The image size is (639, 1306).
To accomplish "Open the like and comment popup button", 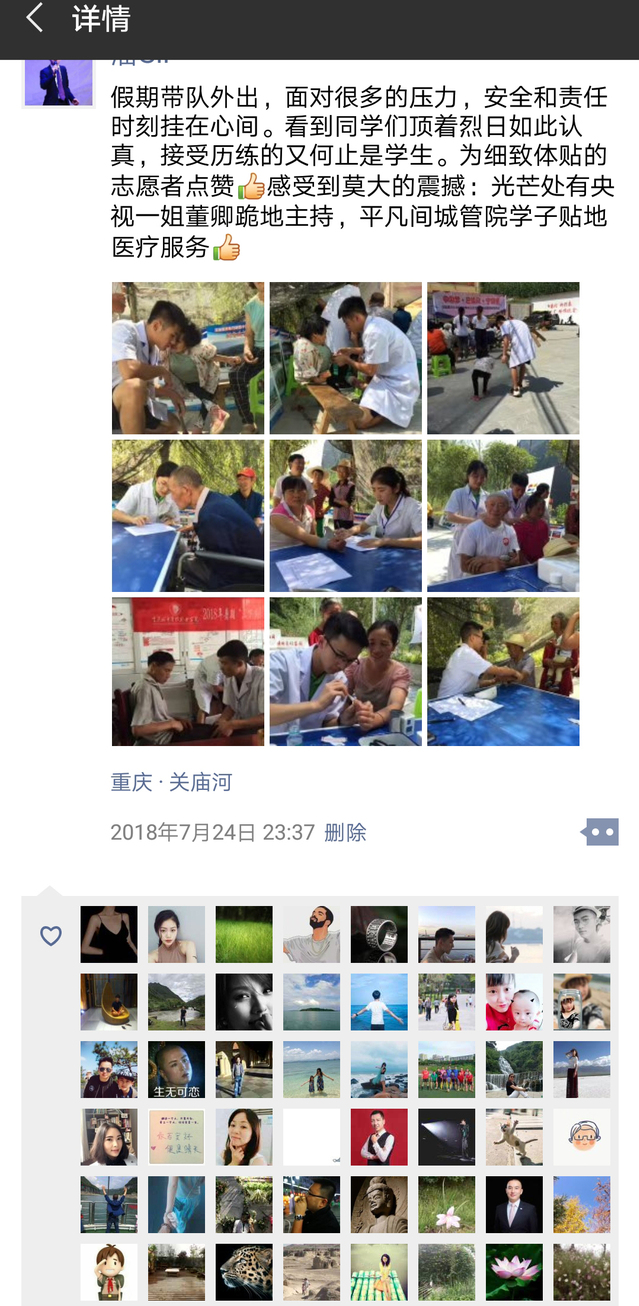I will pos(600,832).
